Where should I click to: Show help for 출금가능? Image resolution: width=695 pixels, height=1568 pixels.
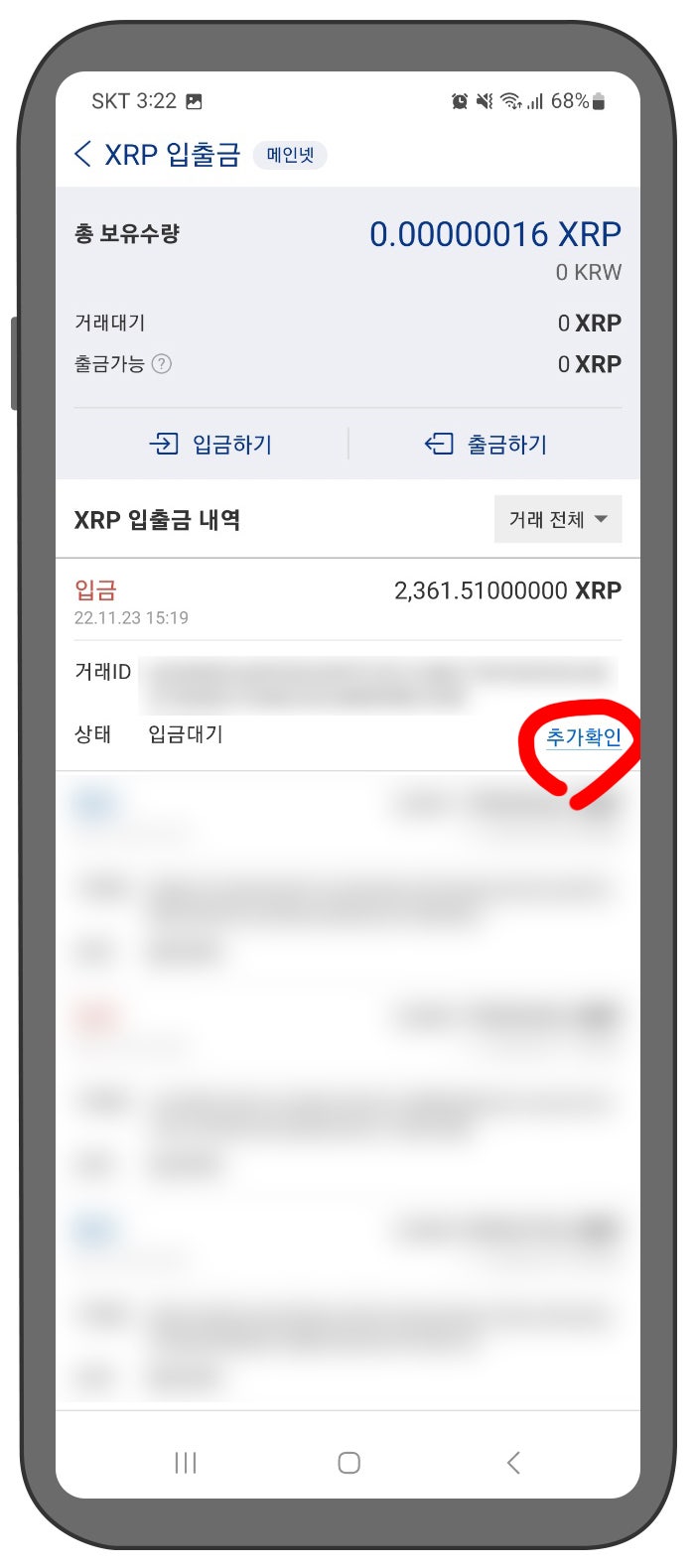click(161, 364)
